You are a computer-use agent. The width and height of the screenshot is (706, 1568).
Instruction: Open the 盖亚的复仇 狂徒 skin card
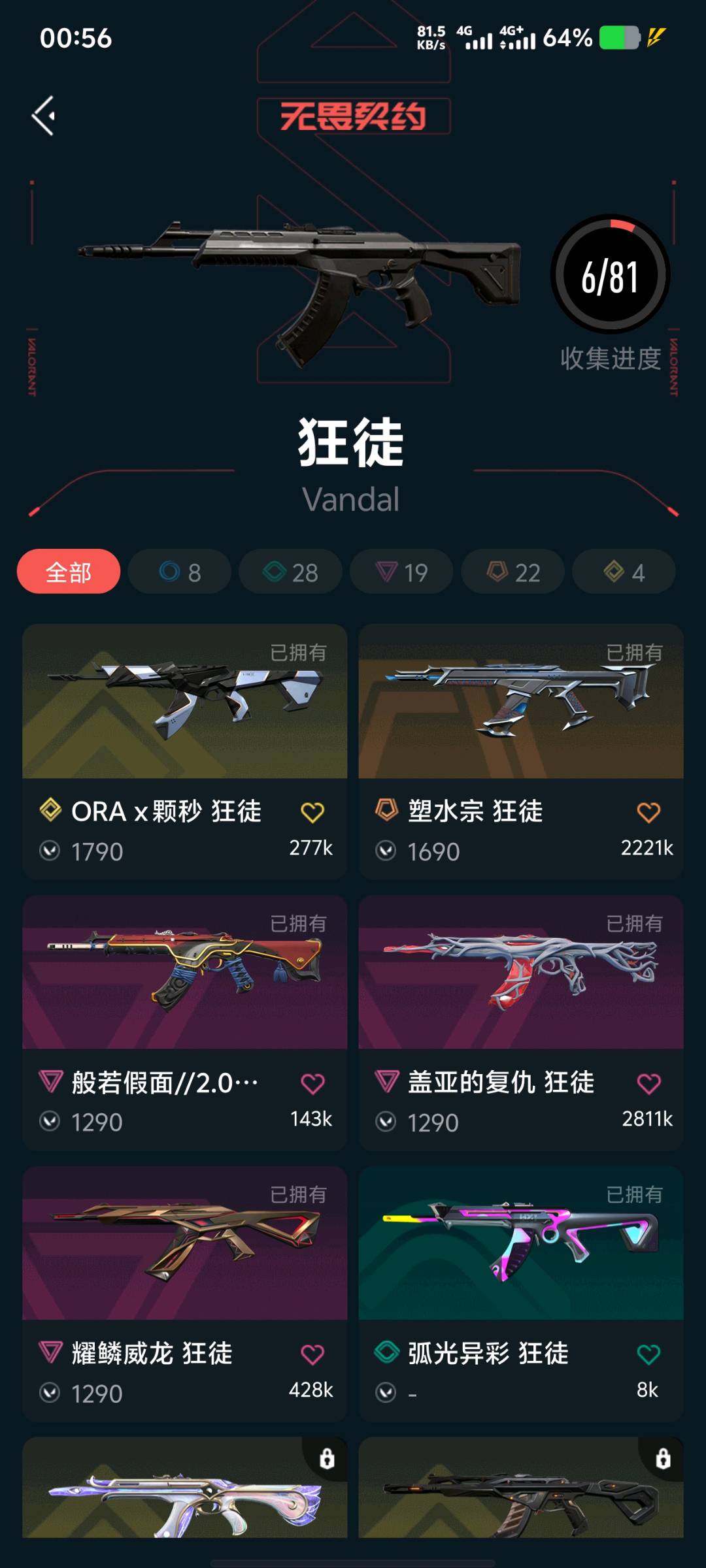(x=521, y=973)
